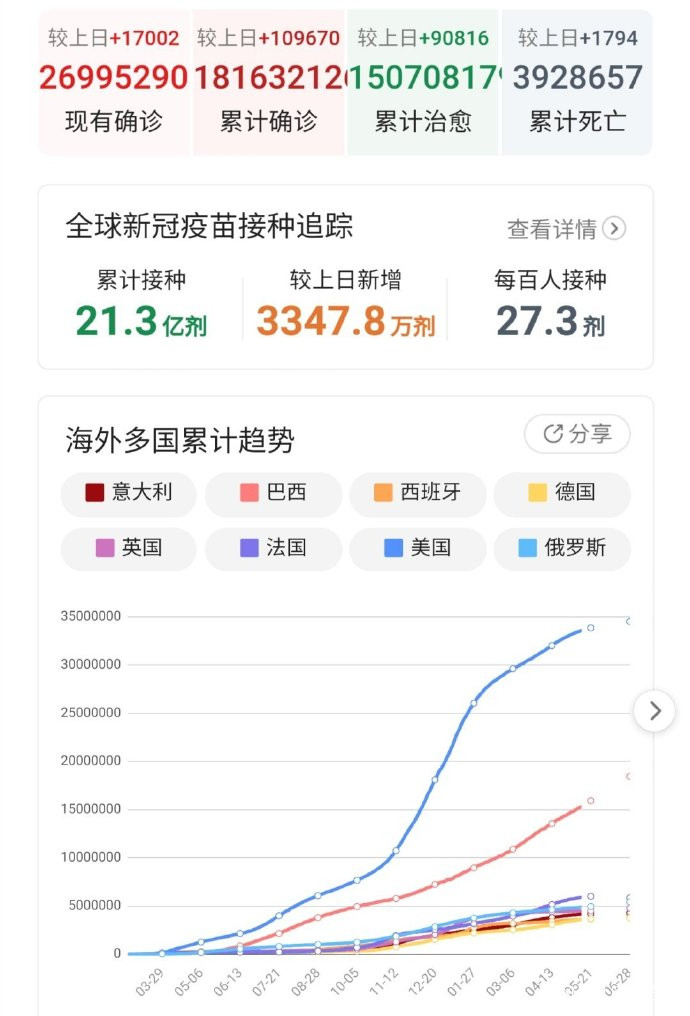This screenshot has height=1016, width=690.
Task: Share the overseas trend chart via 分享
Action: 577,433
